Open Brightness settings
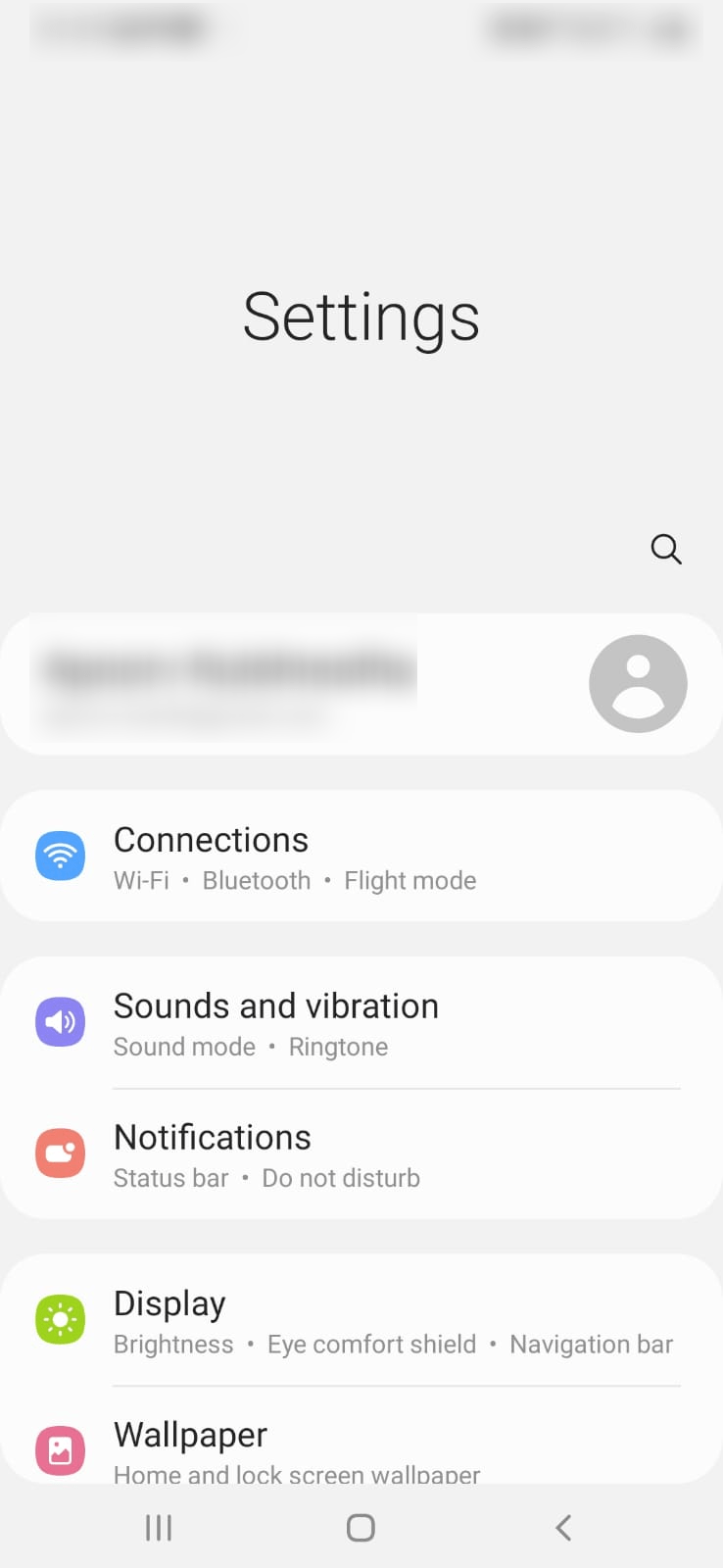The height and width of the screenshot is (1568, 723). pyautogui.click(x=173, y=1344)
